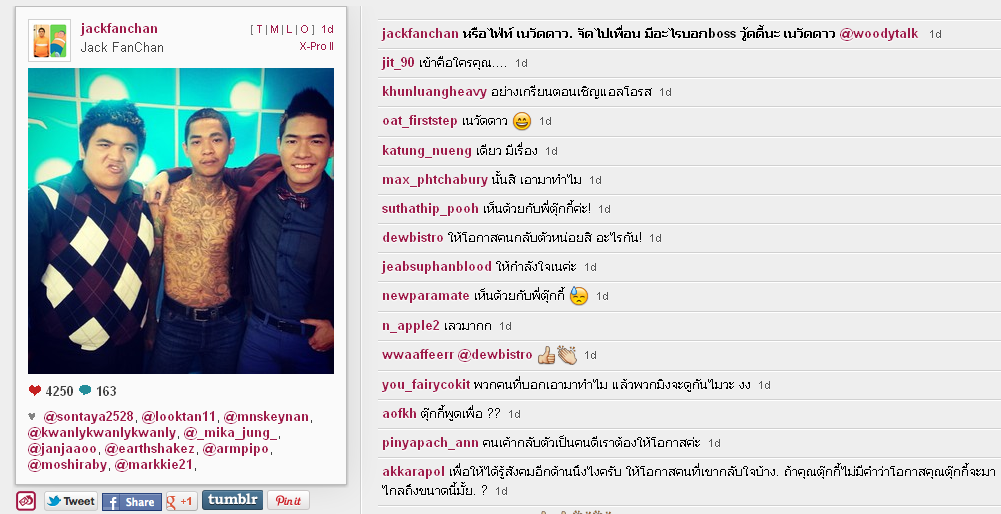Post this photo to Tumblr
Screen dimensions: 1001x514
pos(232,500)
